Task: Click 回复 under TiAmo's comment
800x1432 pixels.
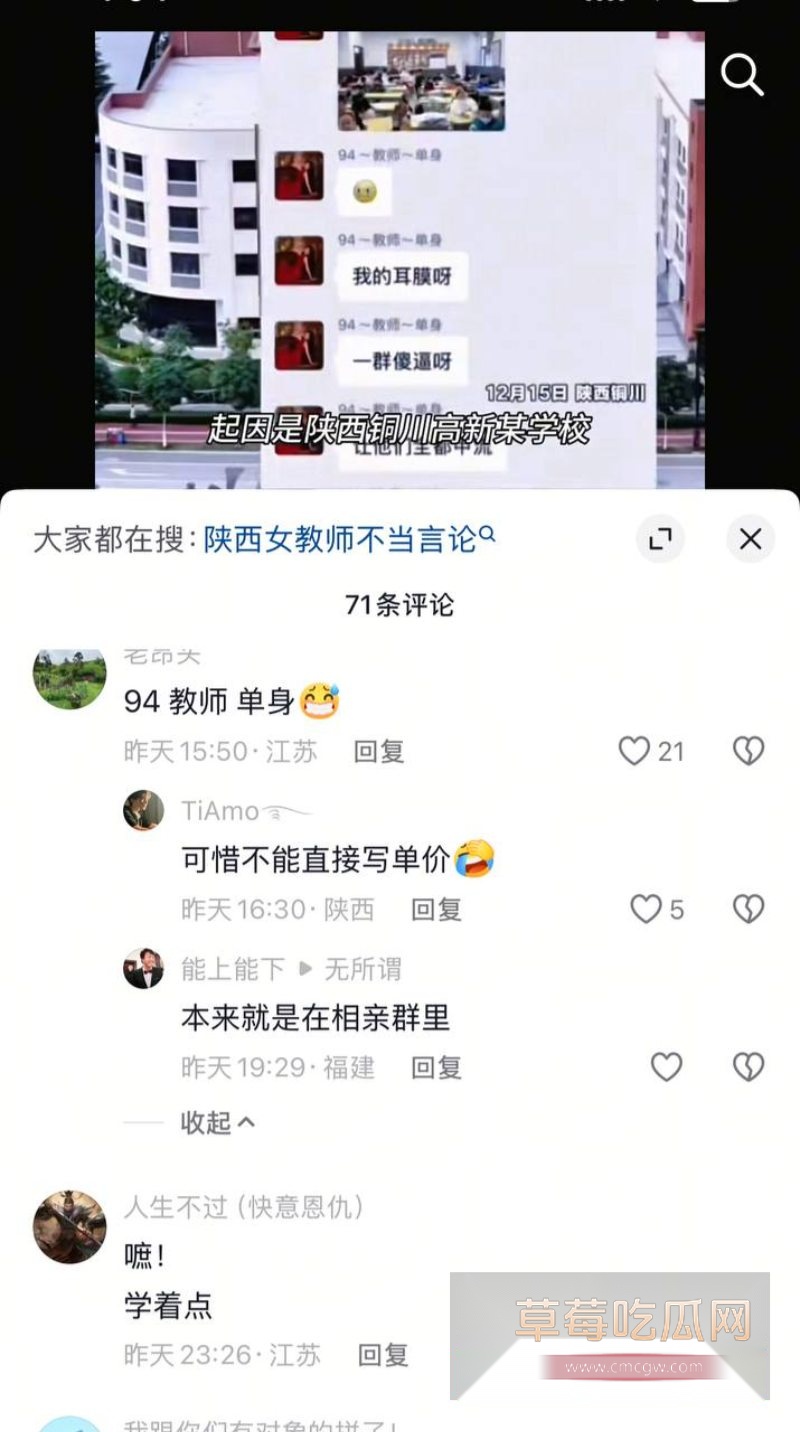Action: click(434, 911)
